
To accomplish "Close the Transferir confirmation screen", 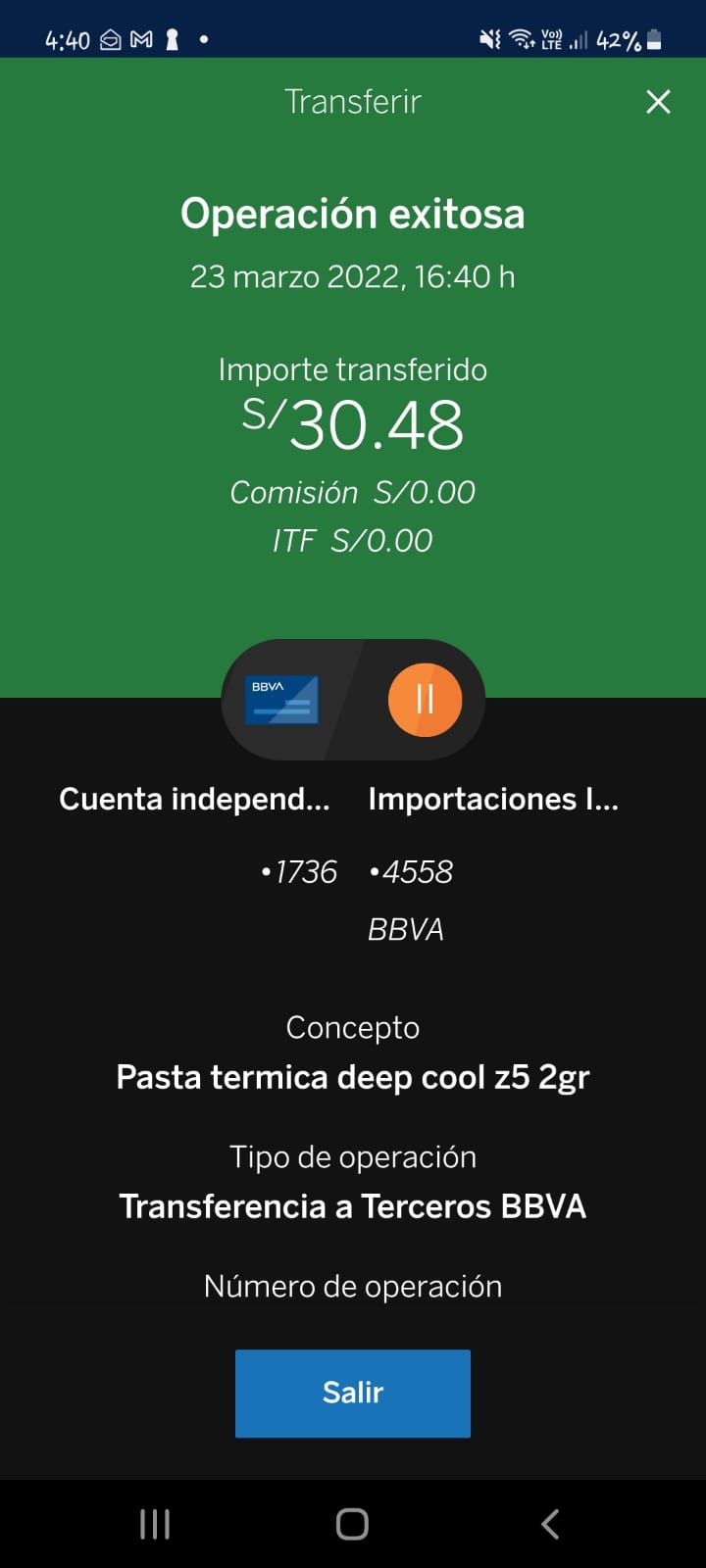I will pos(658,102).
